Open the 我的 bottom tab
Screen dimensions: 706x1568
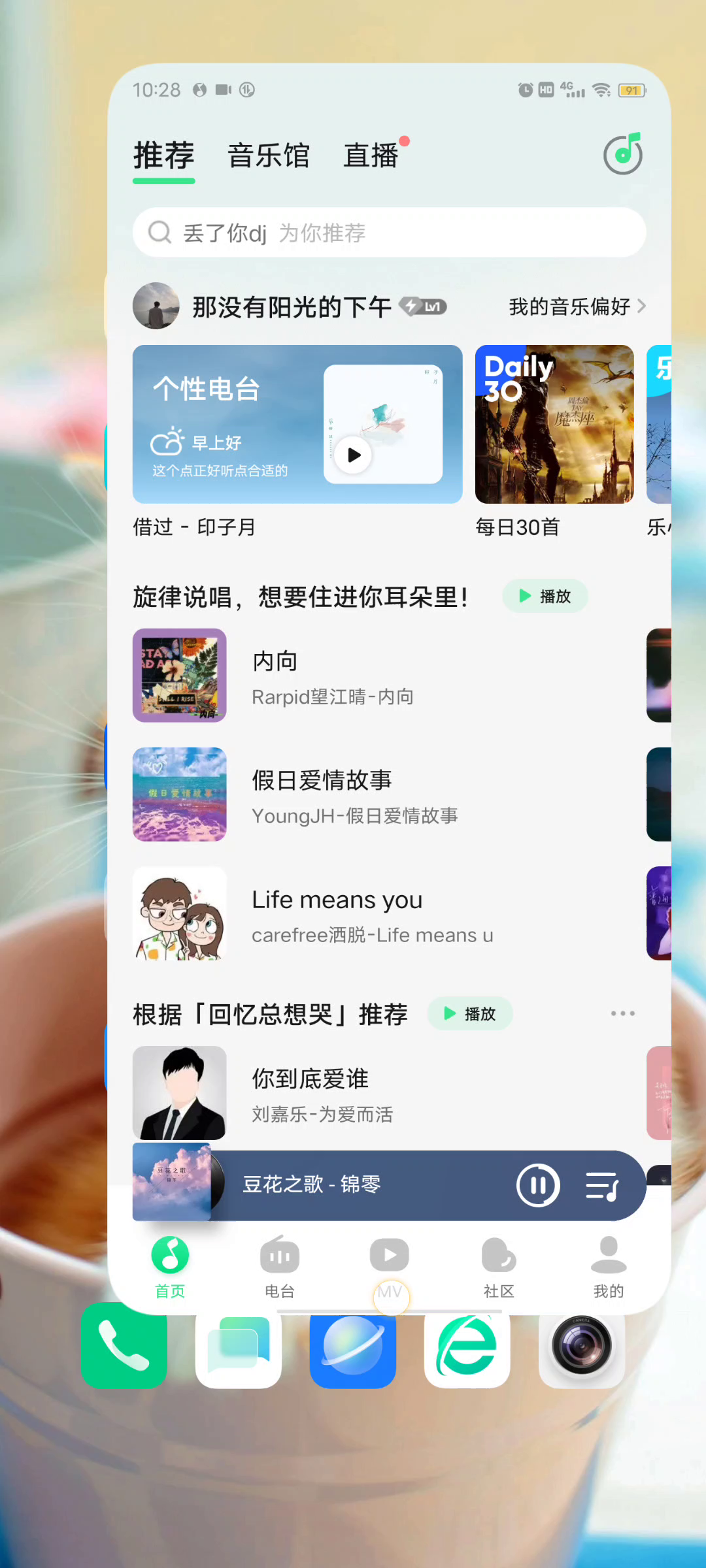609,1267
